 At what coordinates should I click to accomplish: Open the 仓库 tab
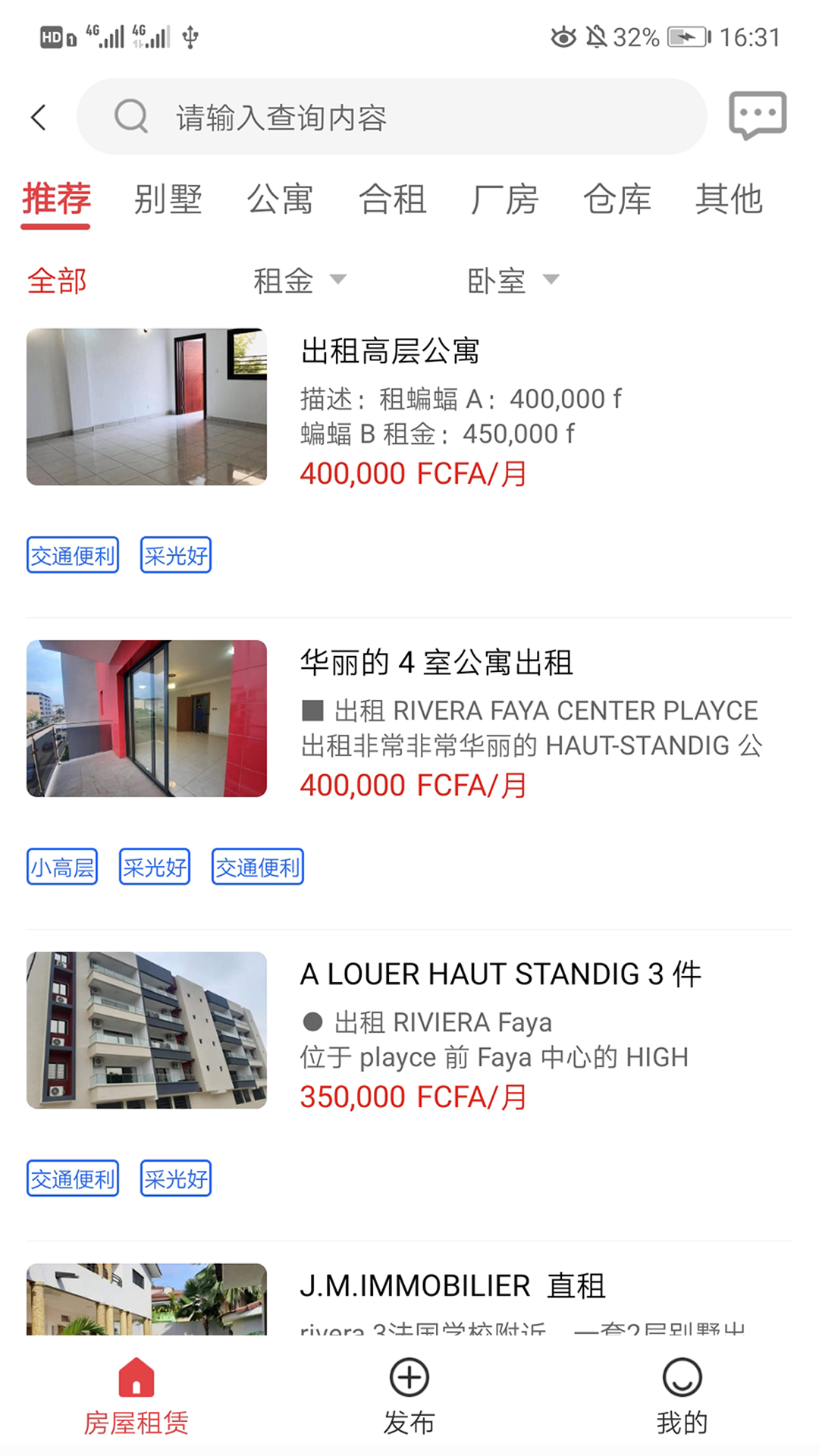(x=617, y=199)
